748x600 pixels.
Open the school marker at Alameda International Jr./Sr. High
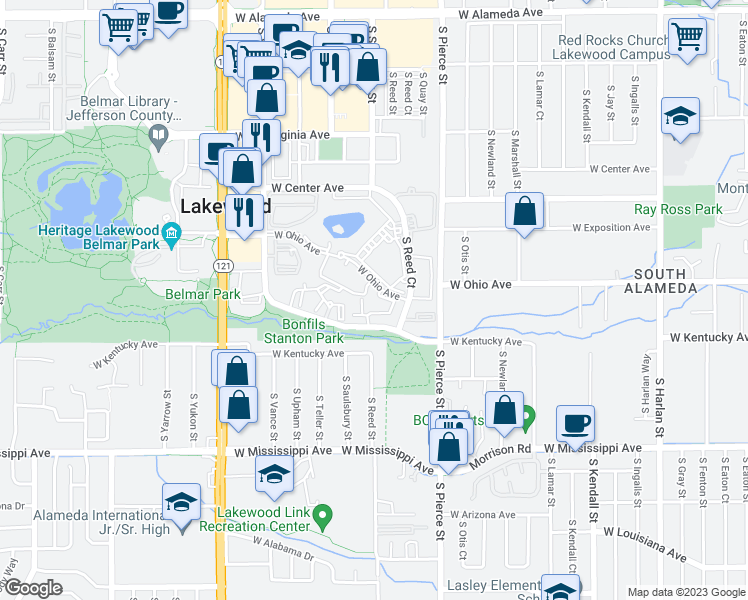(182, 501)
